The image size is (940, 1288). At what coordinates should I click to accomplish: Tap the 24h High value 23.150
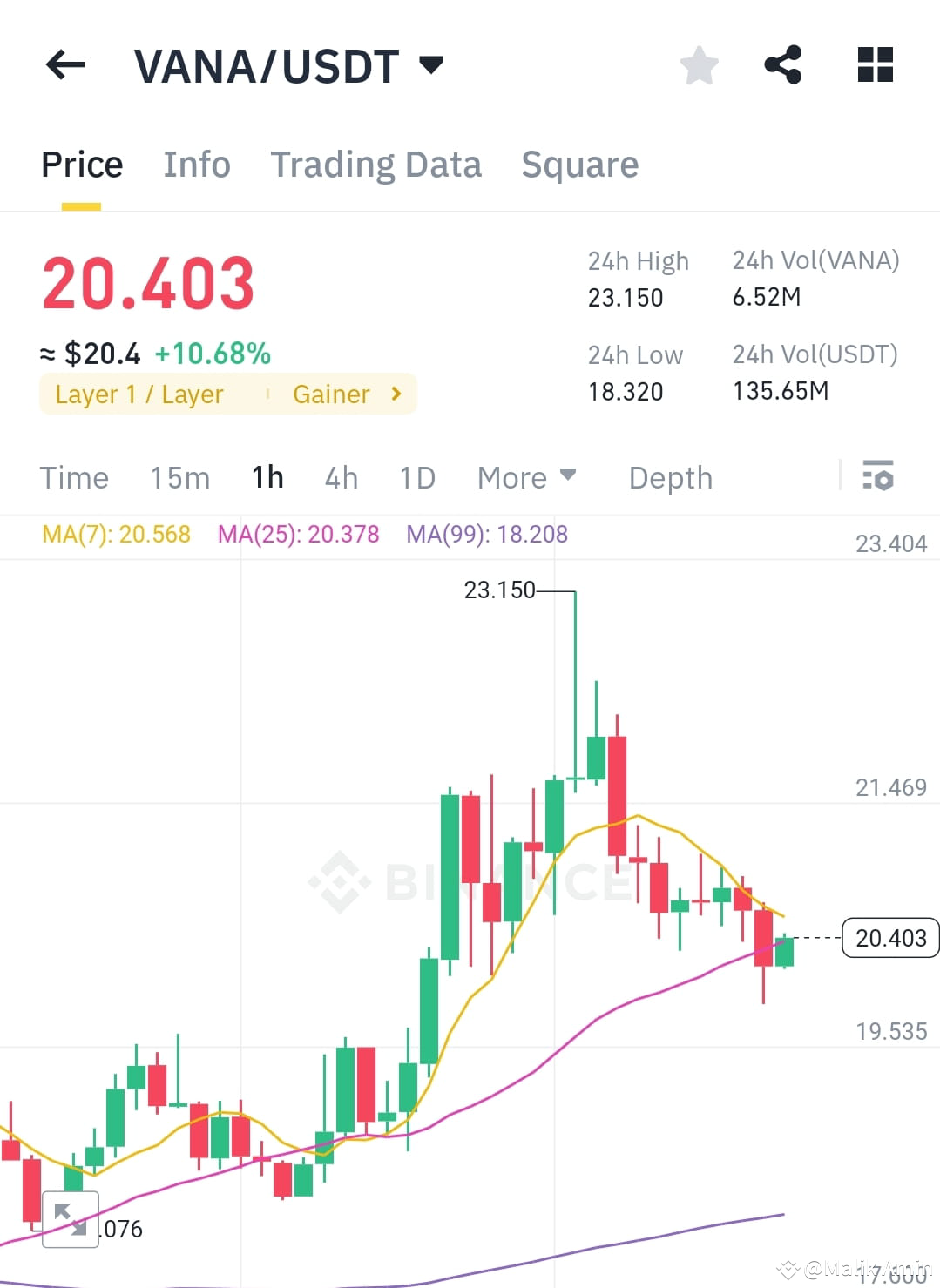point(625,297)
